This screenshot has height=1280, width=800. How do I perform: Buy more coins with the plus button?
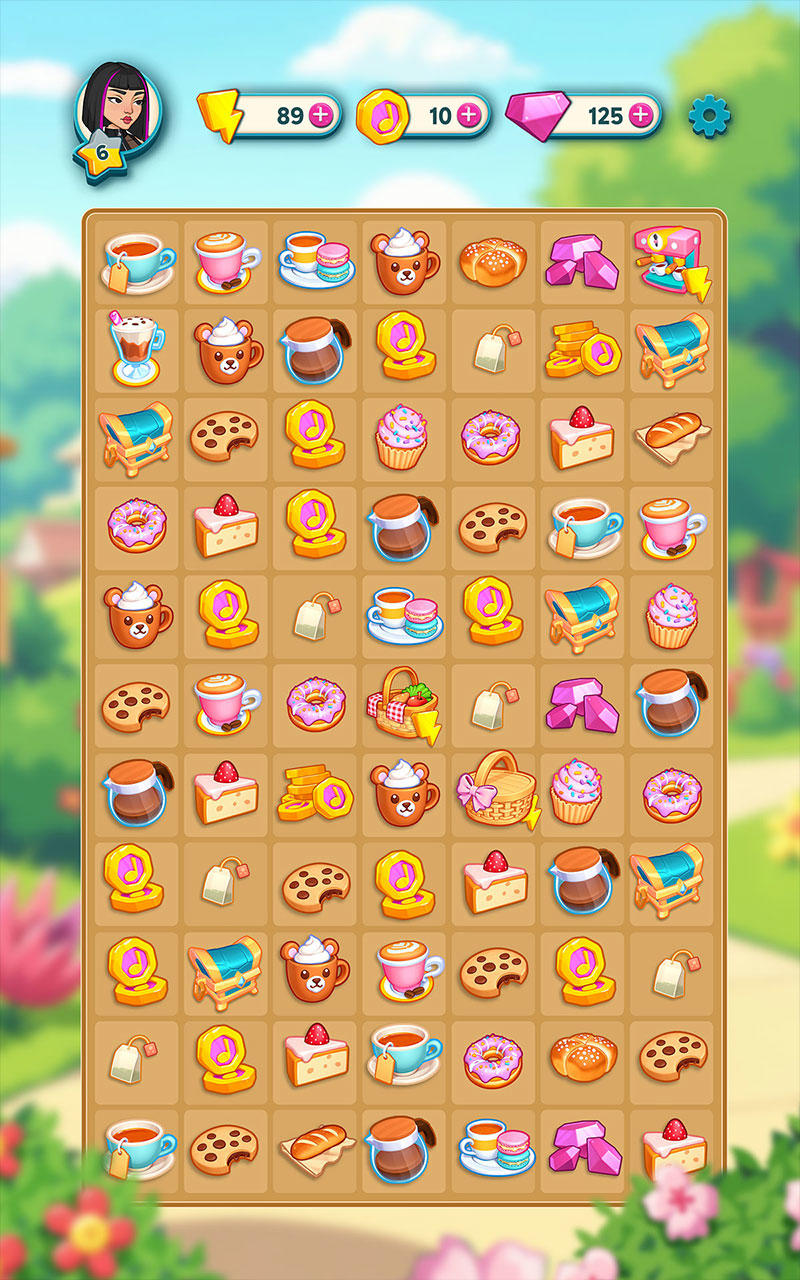click(x=468, y=115)
